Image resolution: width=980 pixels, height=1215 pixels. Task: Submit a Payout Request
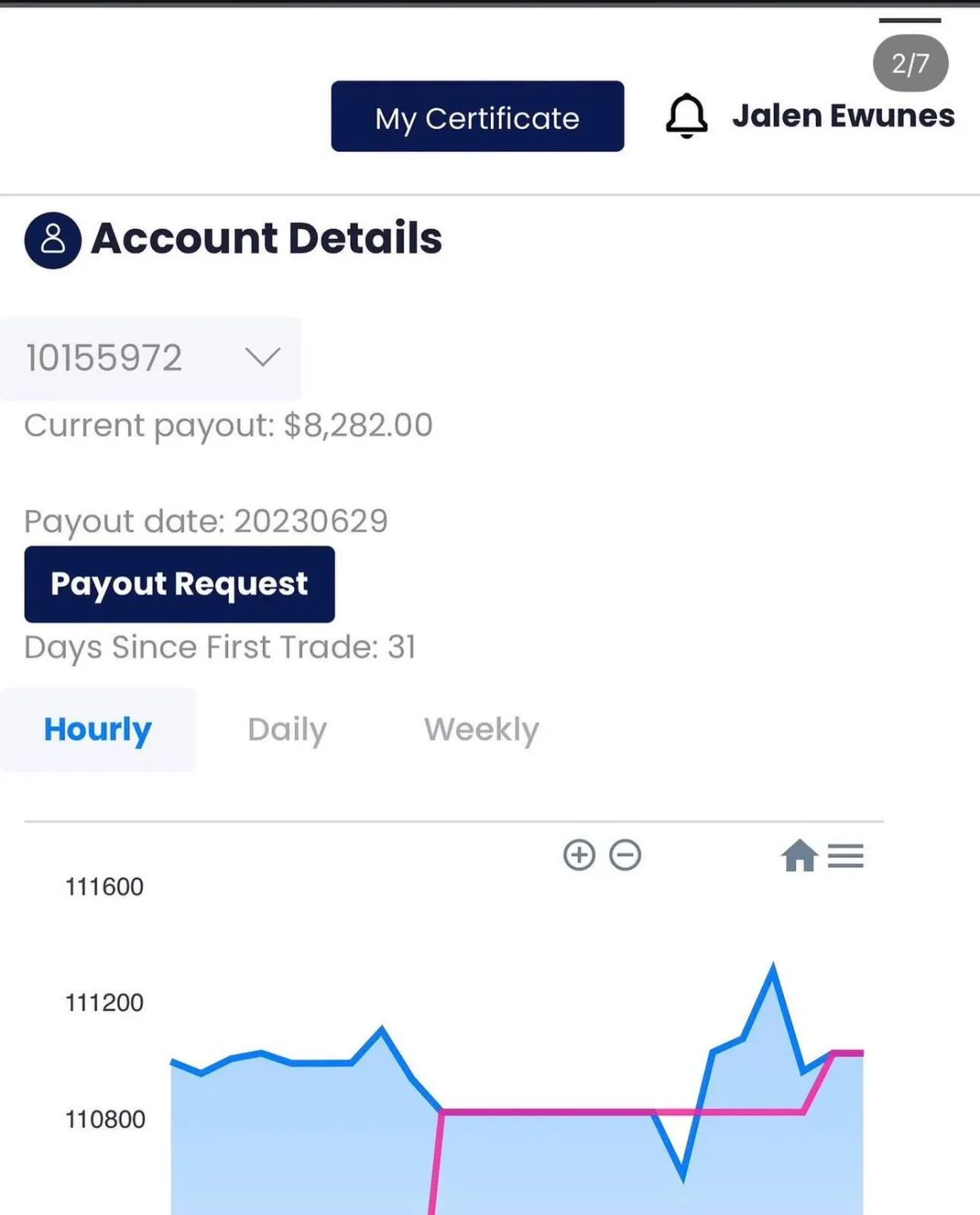(180, 584)
